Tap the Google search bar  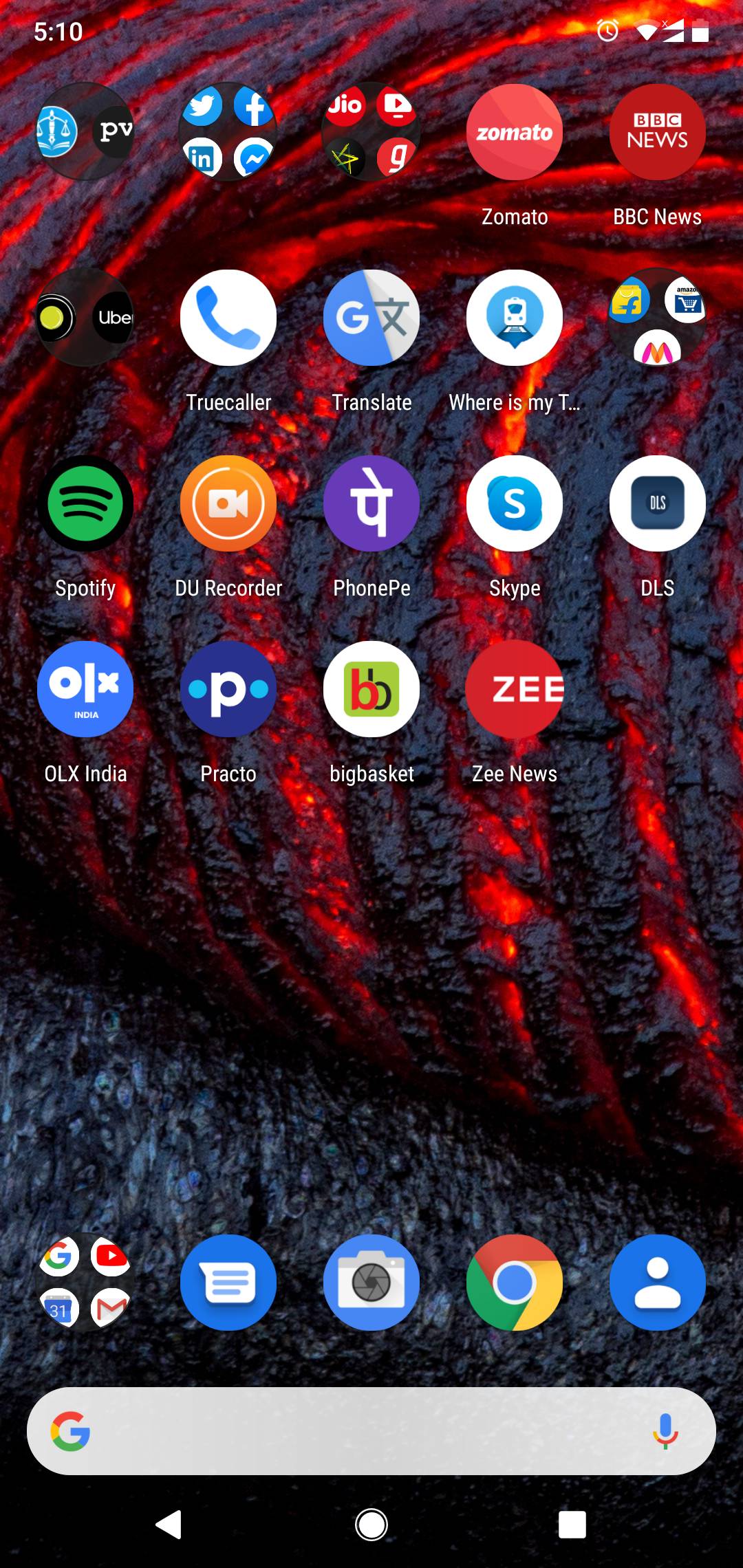tap(358, 1431)
